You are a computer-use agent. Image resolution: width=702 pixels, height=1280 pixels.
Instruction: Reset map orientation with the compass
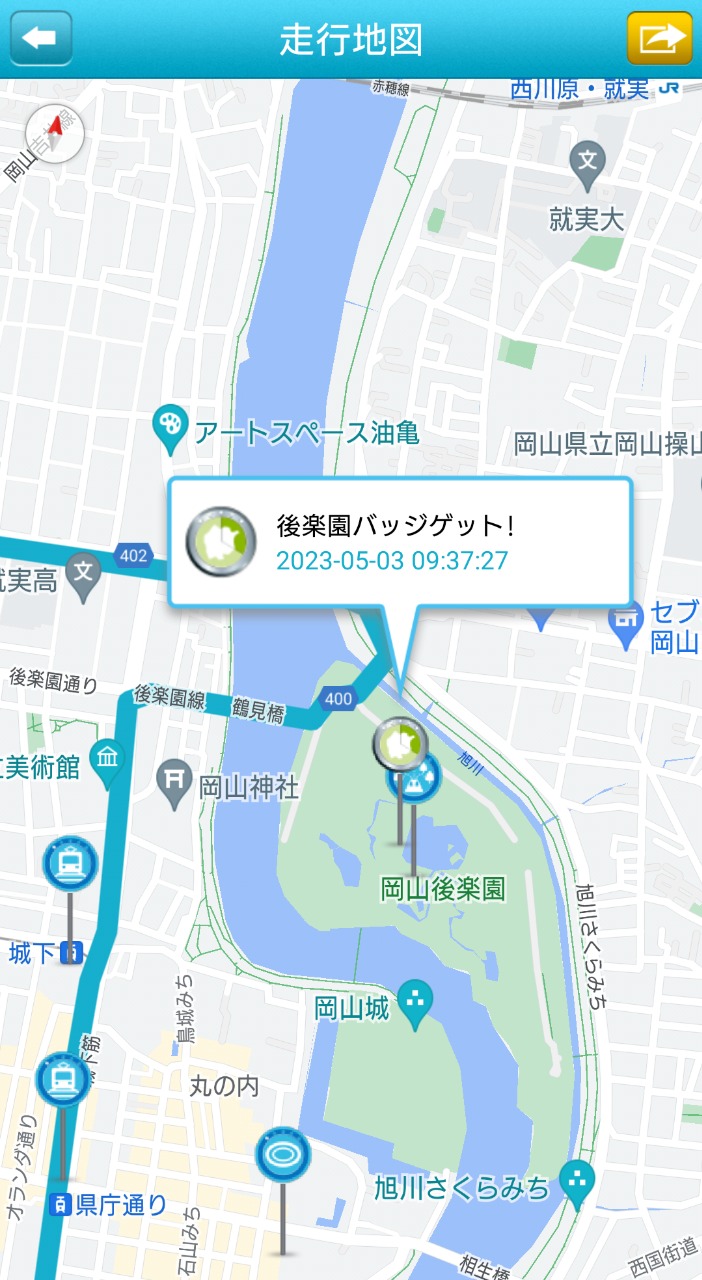55,135
